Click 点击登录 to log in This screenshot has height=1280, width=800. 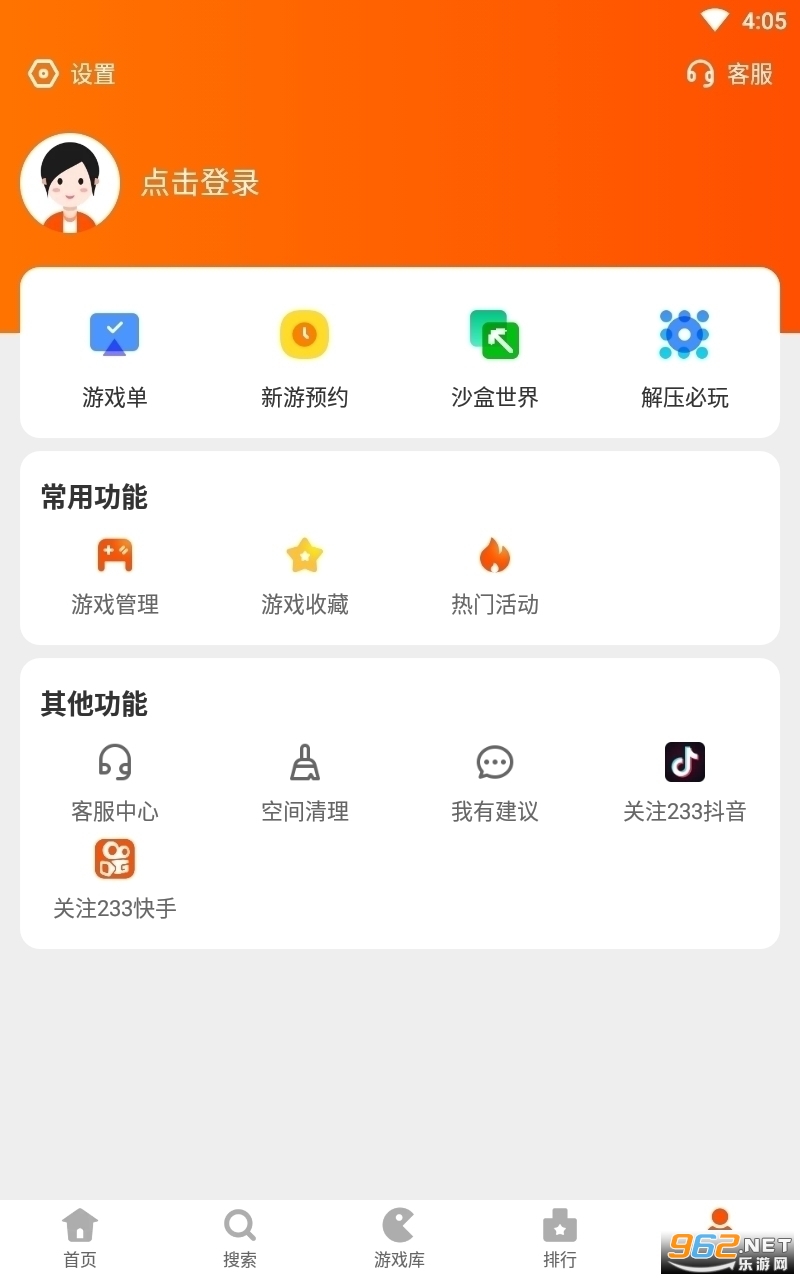(199, 184)
